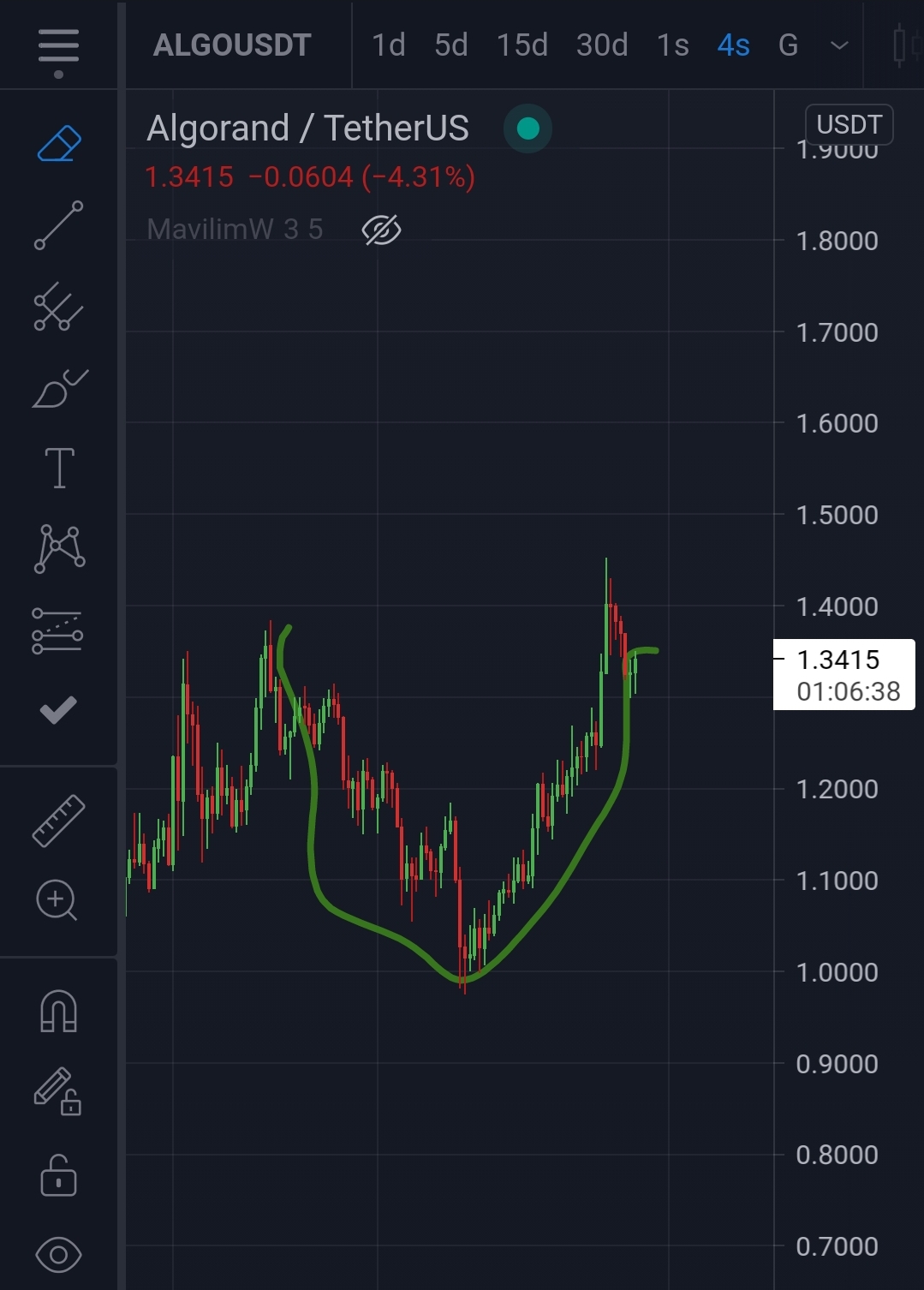Choose the G timeframe
This screenshot has height=1290, width=924.
[x=788, y=45]
